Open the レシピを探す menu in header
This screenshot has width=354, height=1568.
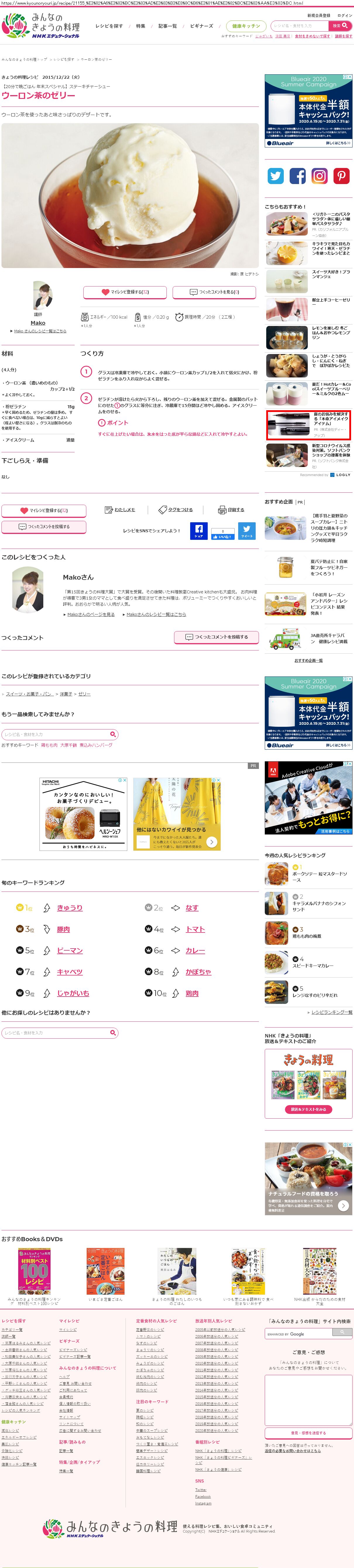point(109,26)
